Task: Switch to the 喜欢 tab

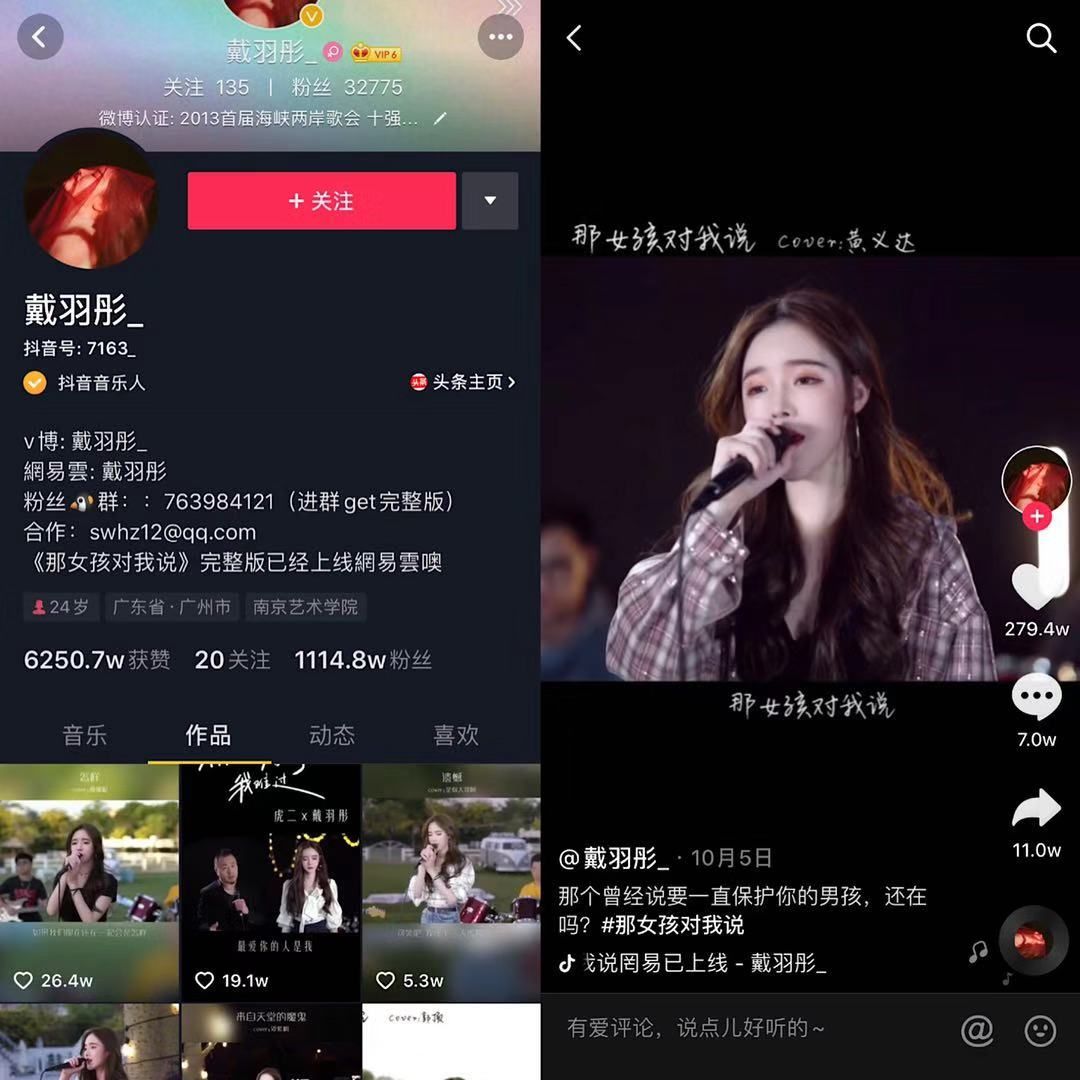Action: pos(455,735)
